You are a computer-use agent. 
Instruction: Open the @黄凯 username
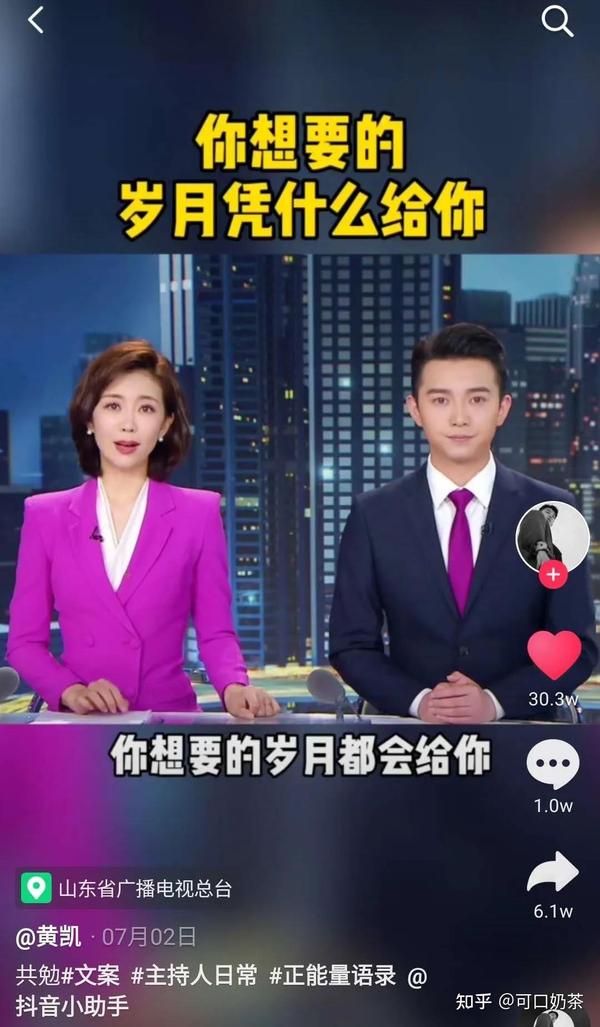49,937
